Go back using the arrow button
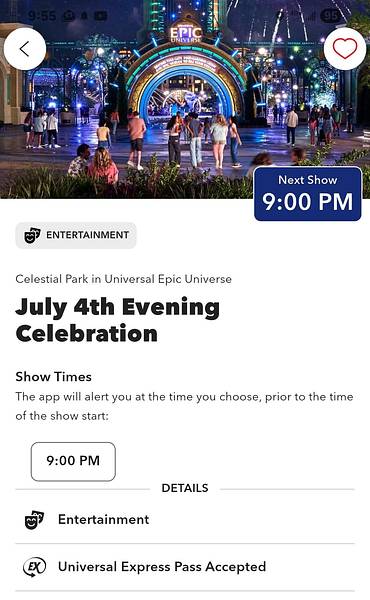The width and height of the screenshot is (370, 600). (x=25, y=49)
